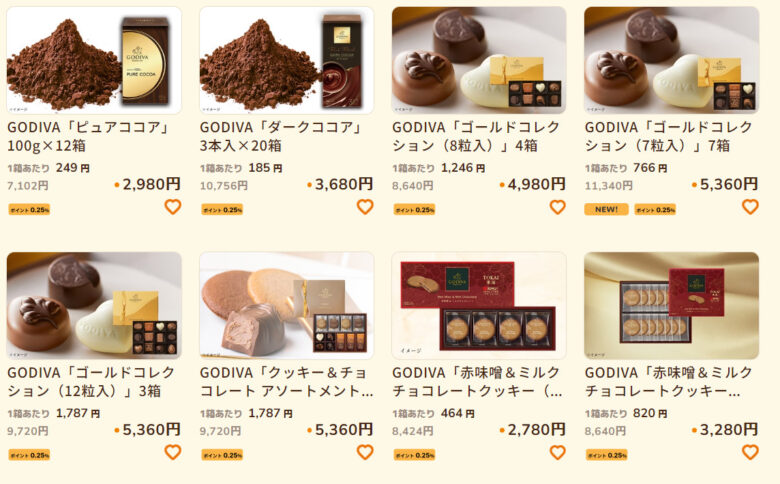This screenshot has height=484, width=780.
Task: Open the GODIVA ピュアココア 100g×12箱 product
Action: [x=94, y=60]
